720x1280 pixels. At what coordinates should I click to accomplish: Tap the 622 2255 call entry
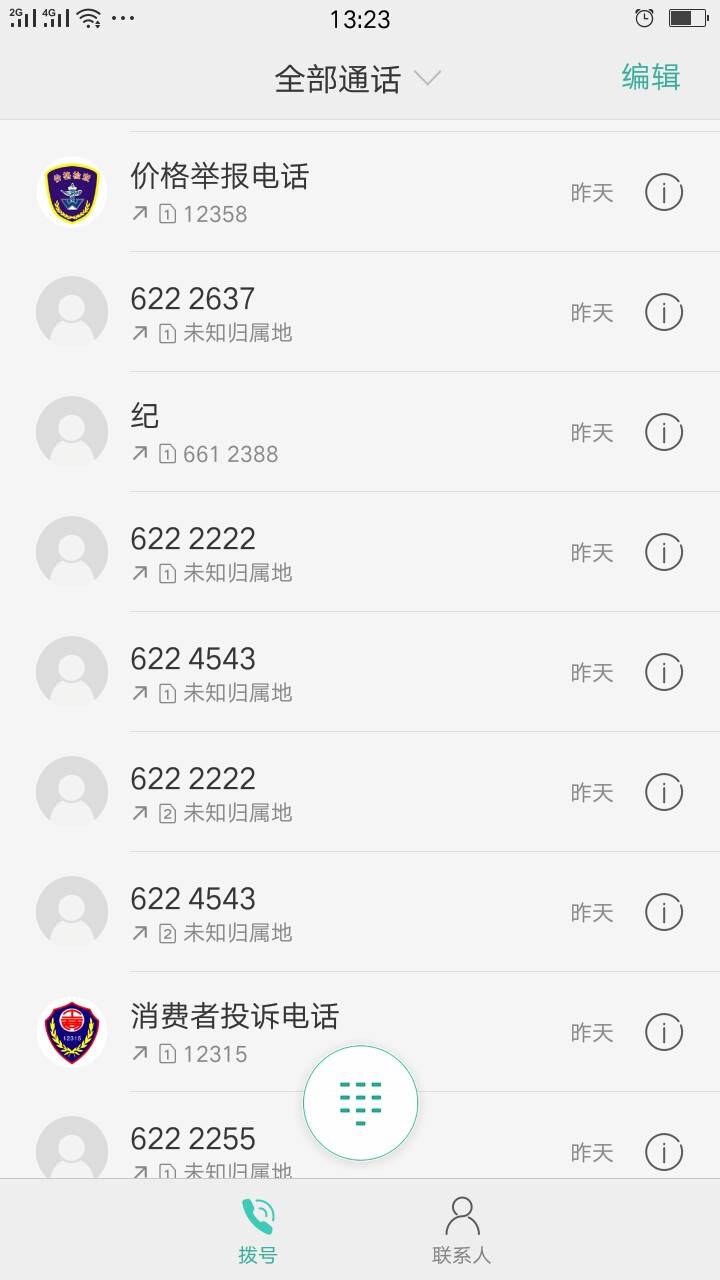(x=200, y=1145)
